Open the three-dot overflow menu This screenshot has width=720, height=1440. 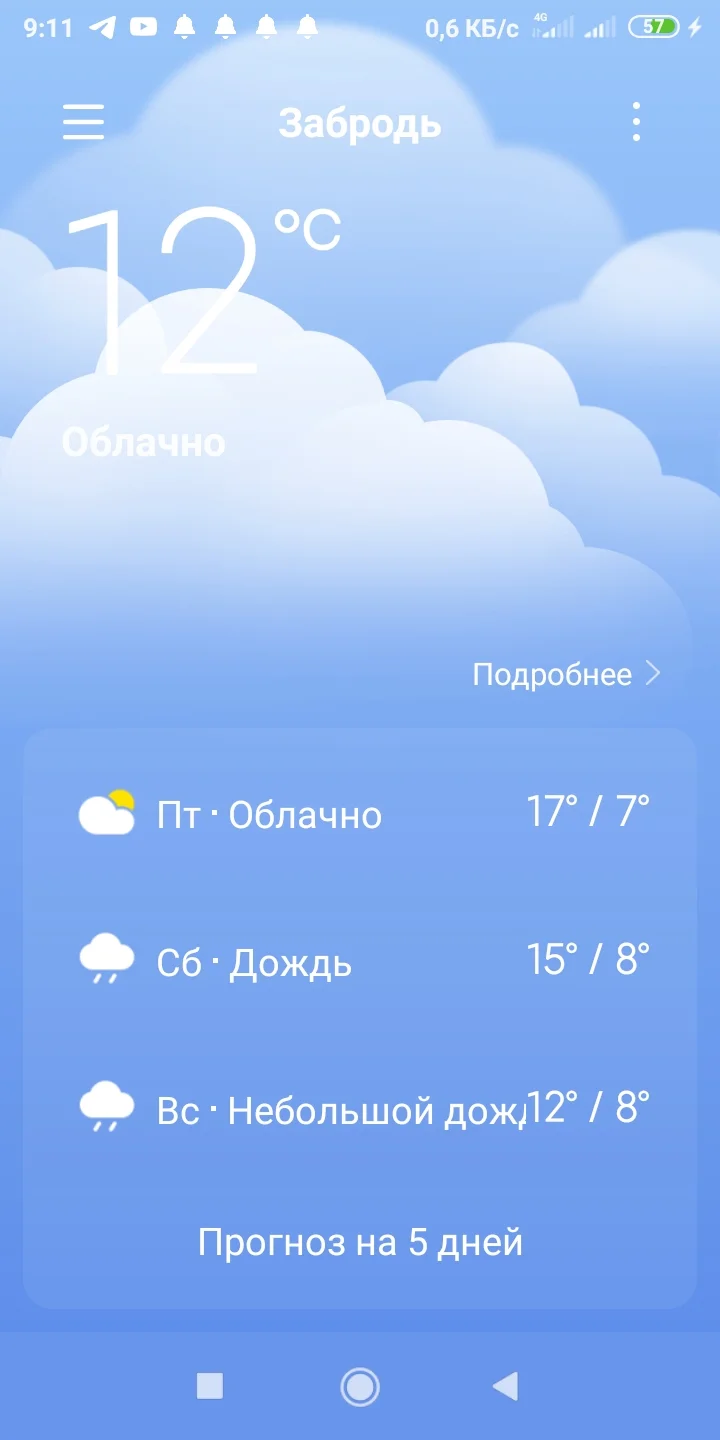(x=637, y=122)
